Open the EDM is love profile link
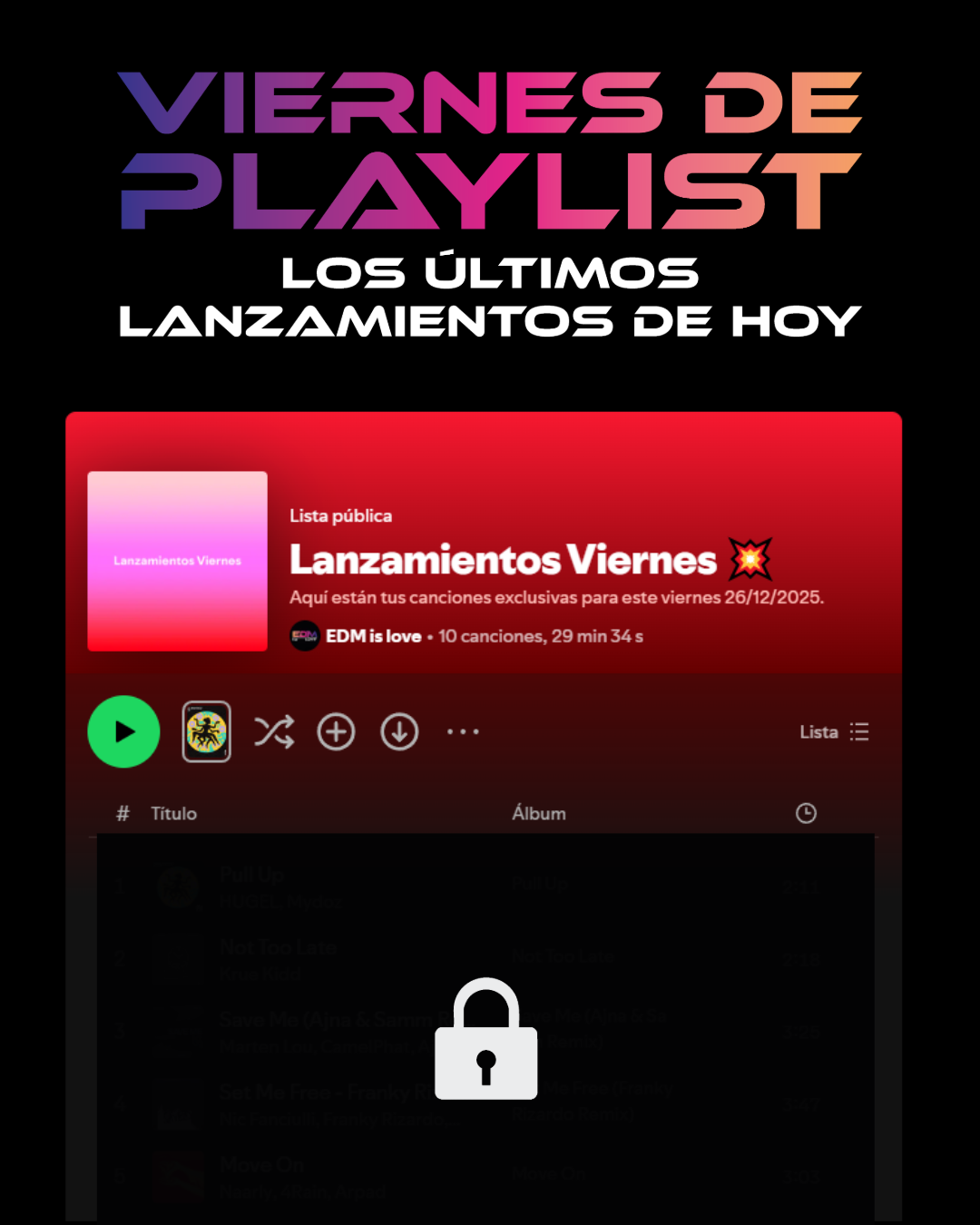The height and width of the screenshot is (1225, 980). click(375, 636)
